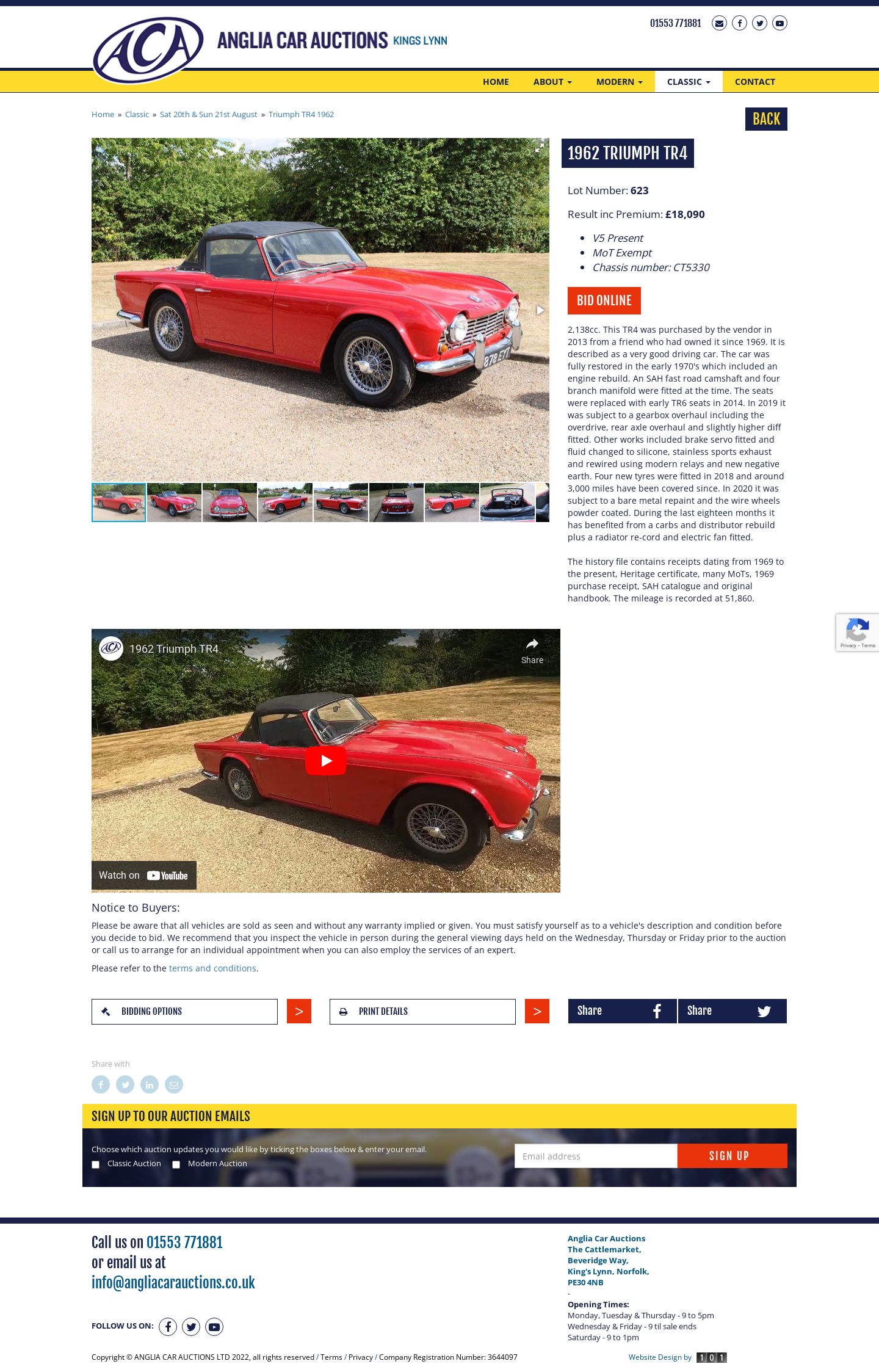Expand the About dropdown menu
This screenshot has width=879, height=1372.
click(552, 82)
